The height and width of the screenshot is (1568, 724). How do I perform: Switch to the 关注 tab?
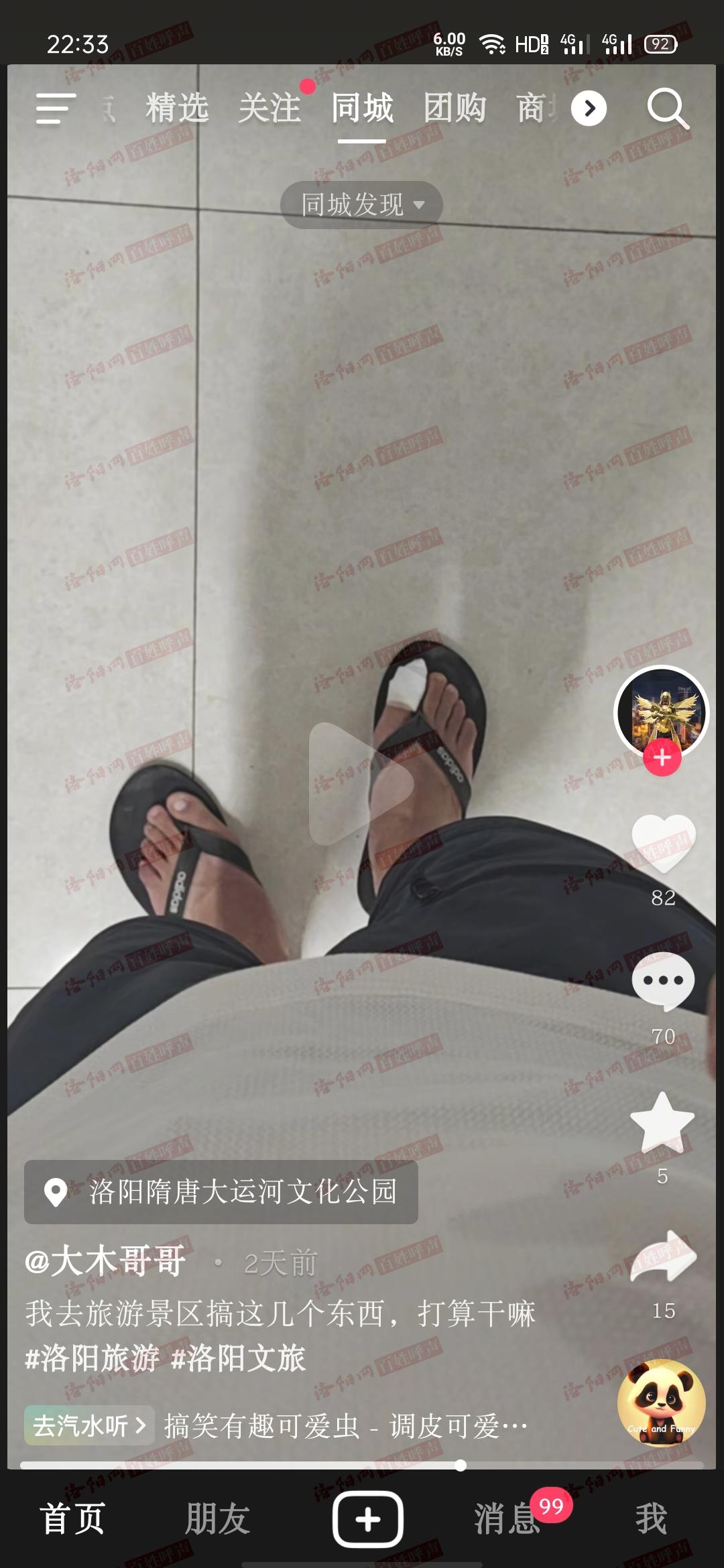[269, 109]
